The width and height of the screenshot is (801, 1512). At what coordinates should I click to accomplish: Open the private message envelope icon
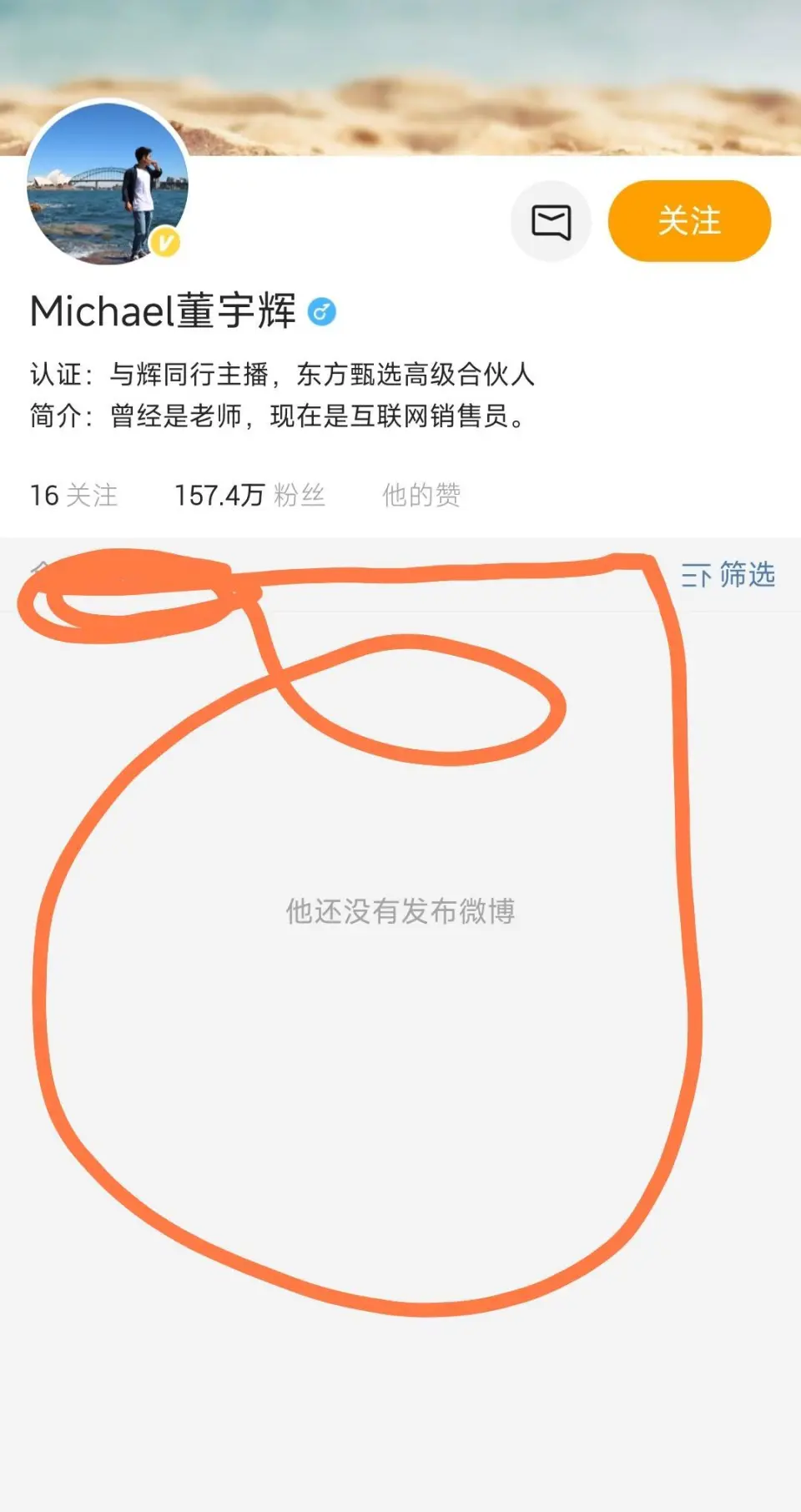coord(551,222)
